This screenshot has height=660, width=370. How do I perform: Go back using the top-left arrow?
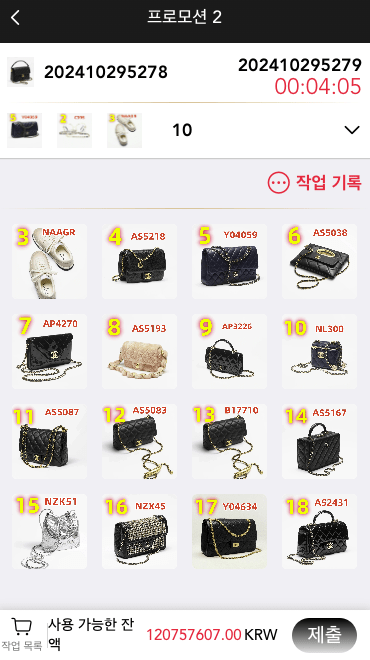click(x=16, y=18)
